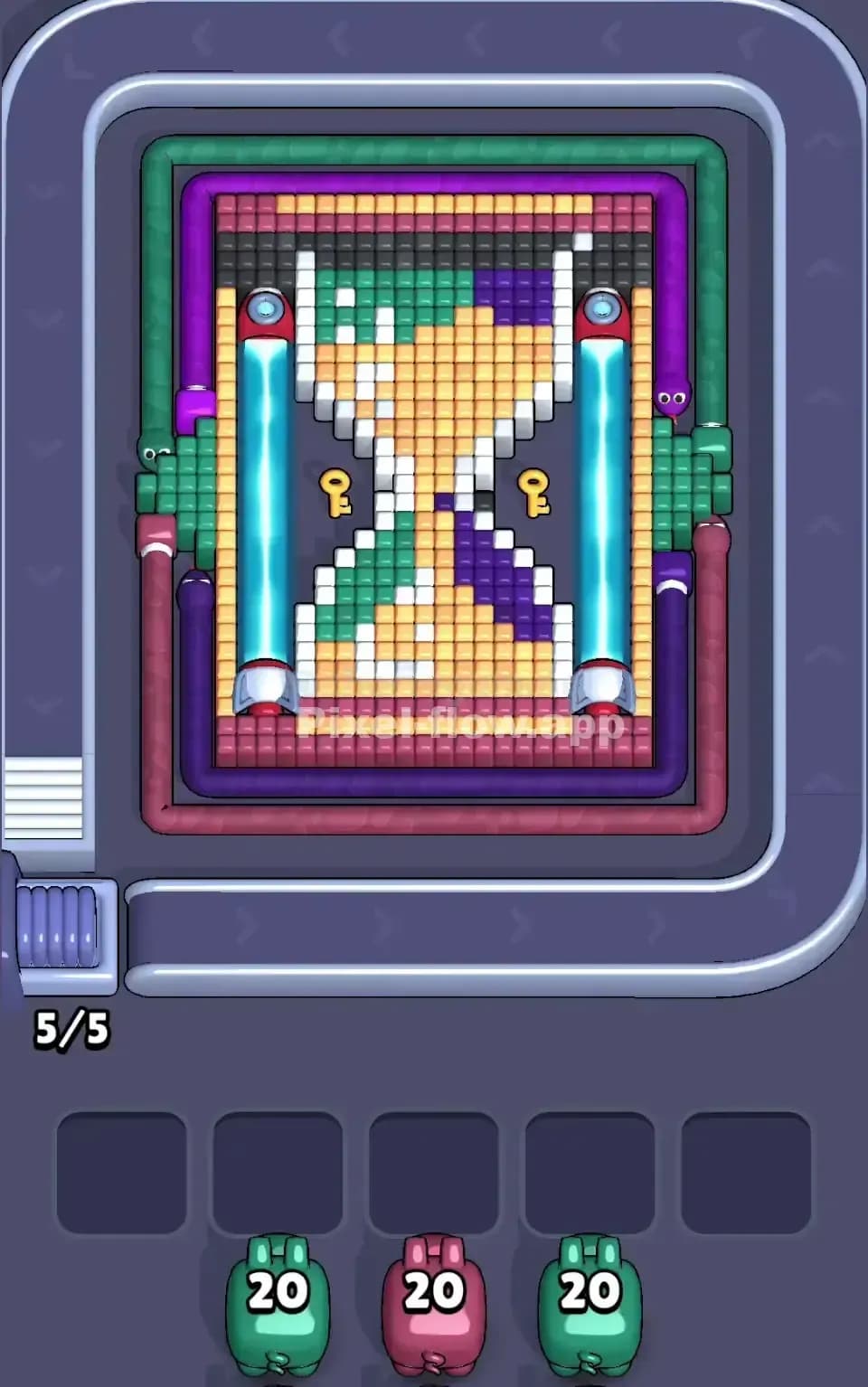Screen dimensions: 868x1387
Task: Tap the top-left laser turret
Action: (265, 307)
